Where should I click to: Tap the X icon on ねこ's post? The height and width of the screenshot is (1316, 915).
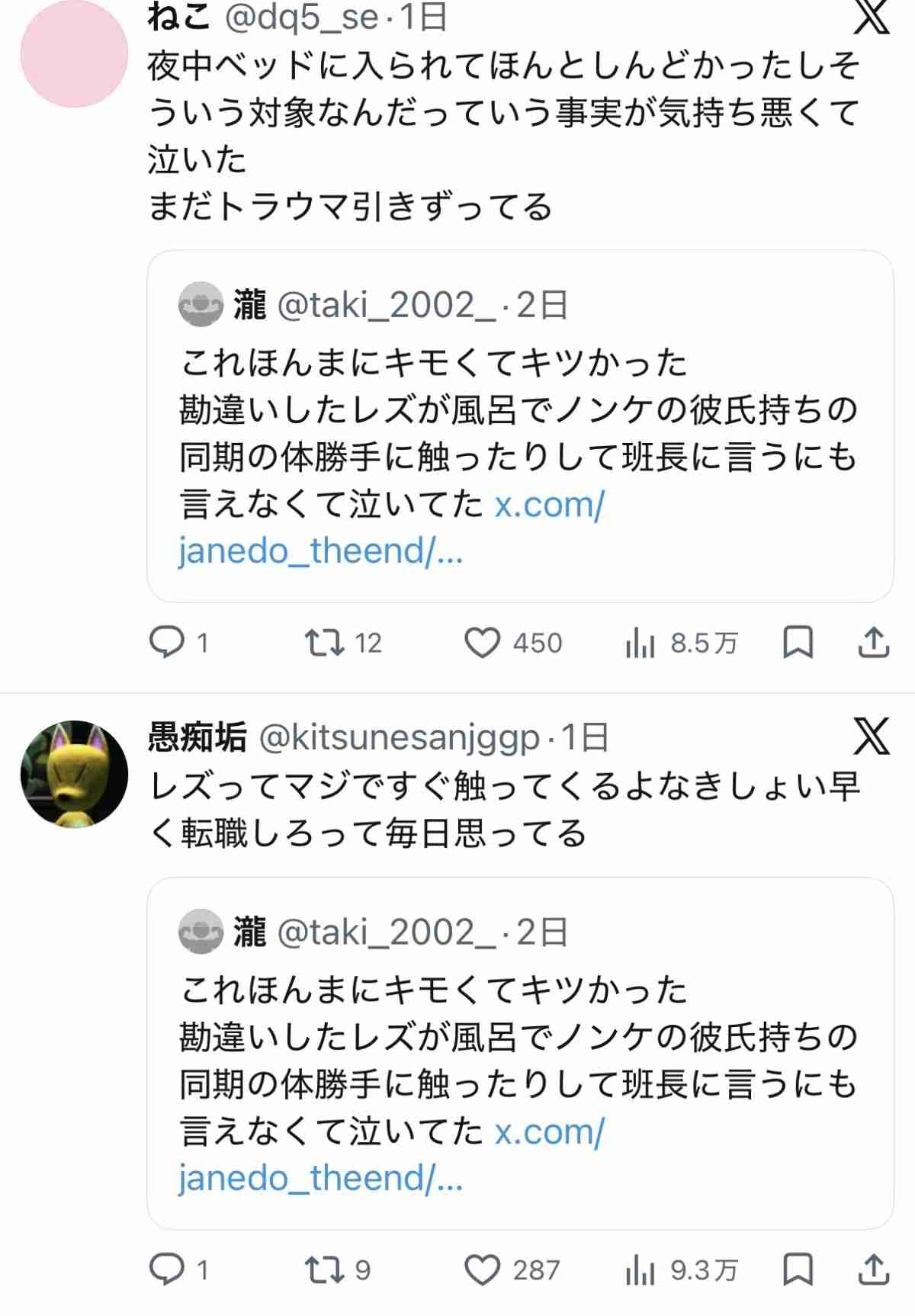[x=872, y=17]
